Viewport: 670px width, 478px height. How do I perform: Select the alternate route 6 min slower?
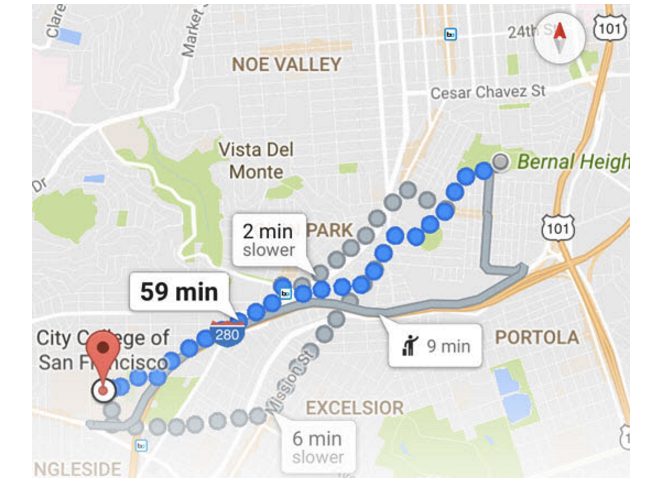[x=317, y=447]
